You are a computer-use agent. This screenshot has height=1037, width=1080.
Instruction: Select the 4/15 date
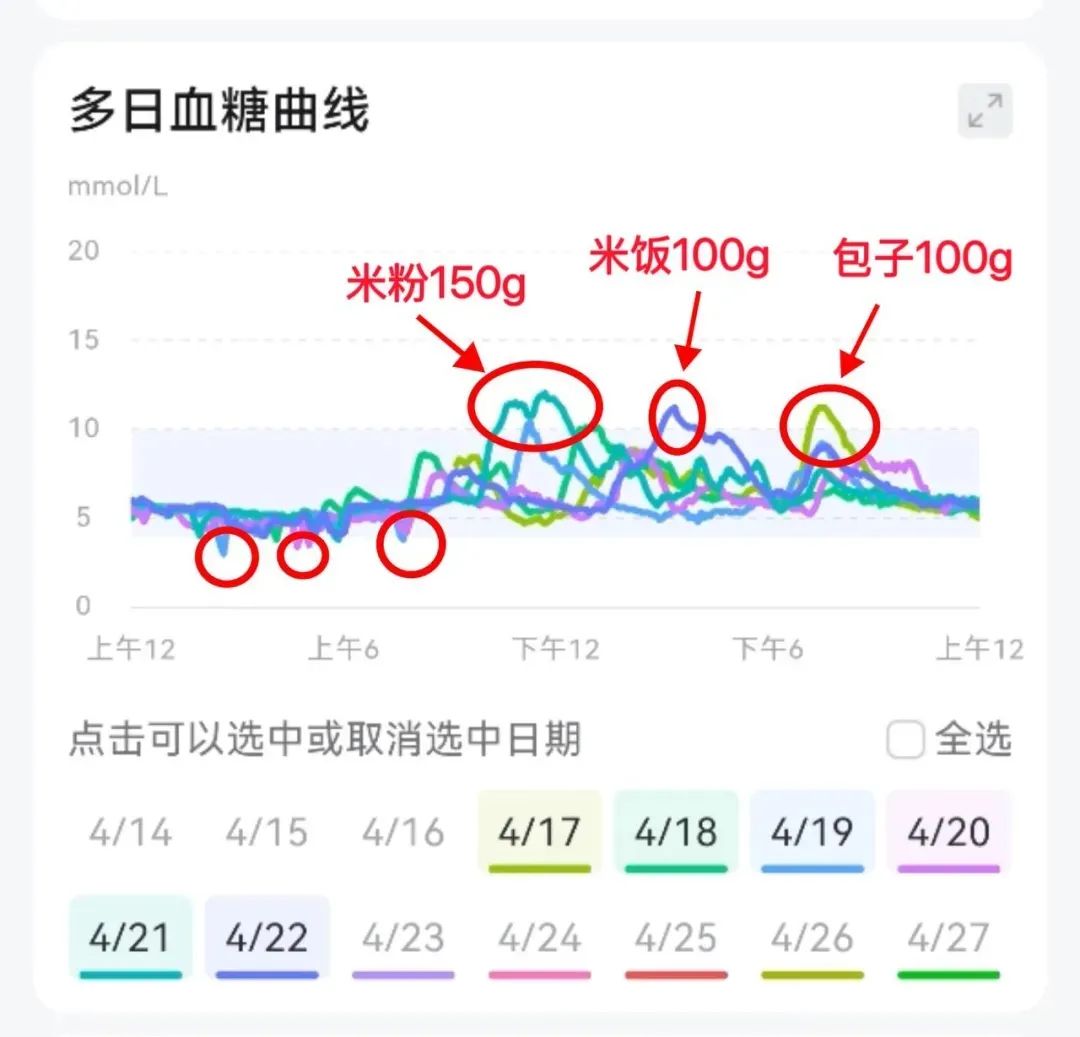click(267, 833)
